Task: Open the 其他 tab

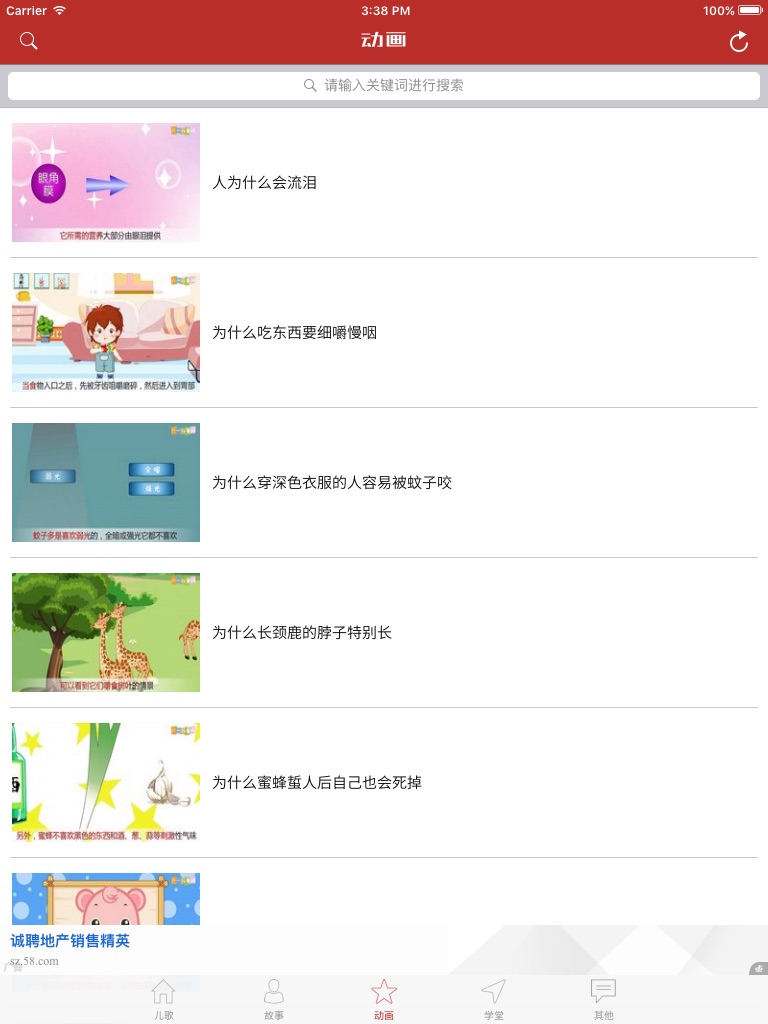Action: pyautogui.click(x=603, y=999)
